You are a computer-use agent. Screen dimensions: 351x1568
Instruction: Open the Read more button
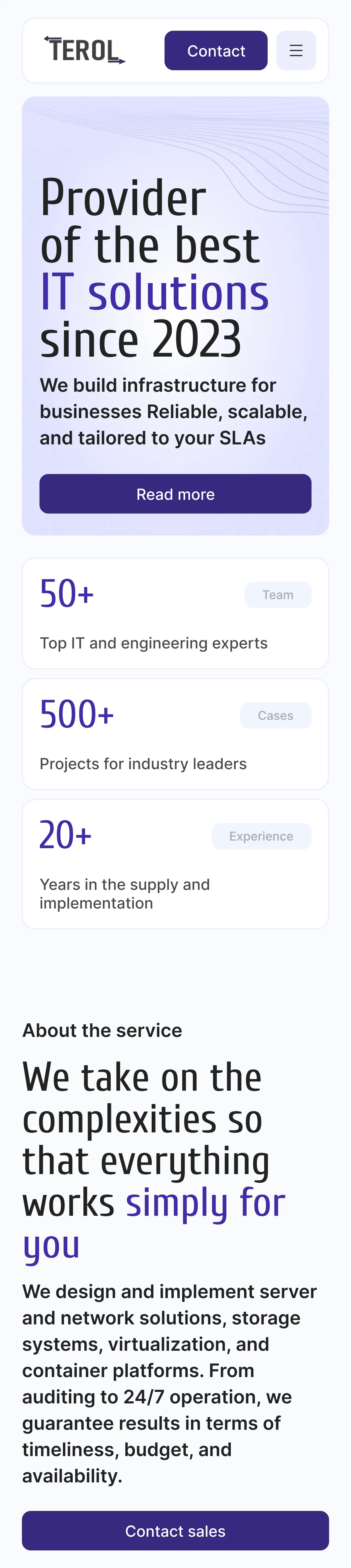[x=175, y=494]
